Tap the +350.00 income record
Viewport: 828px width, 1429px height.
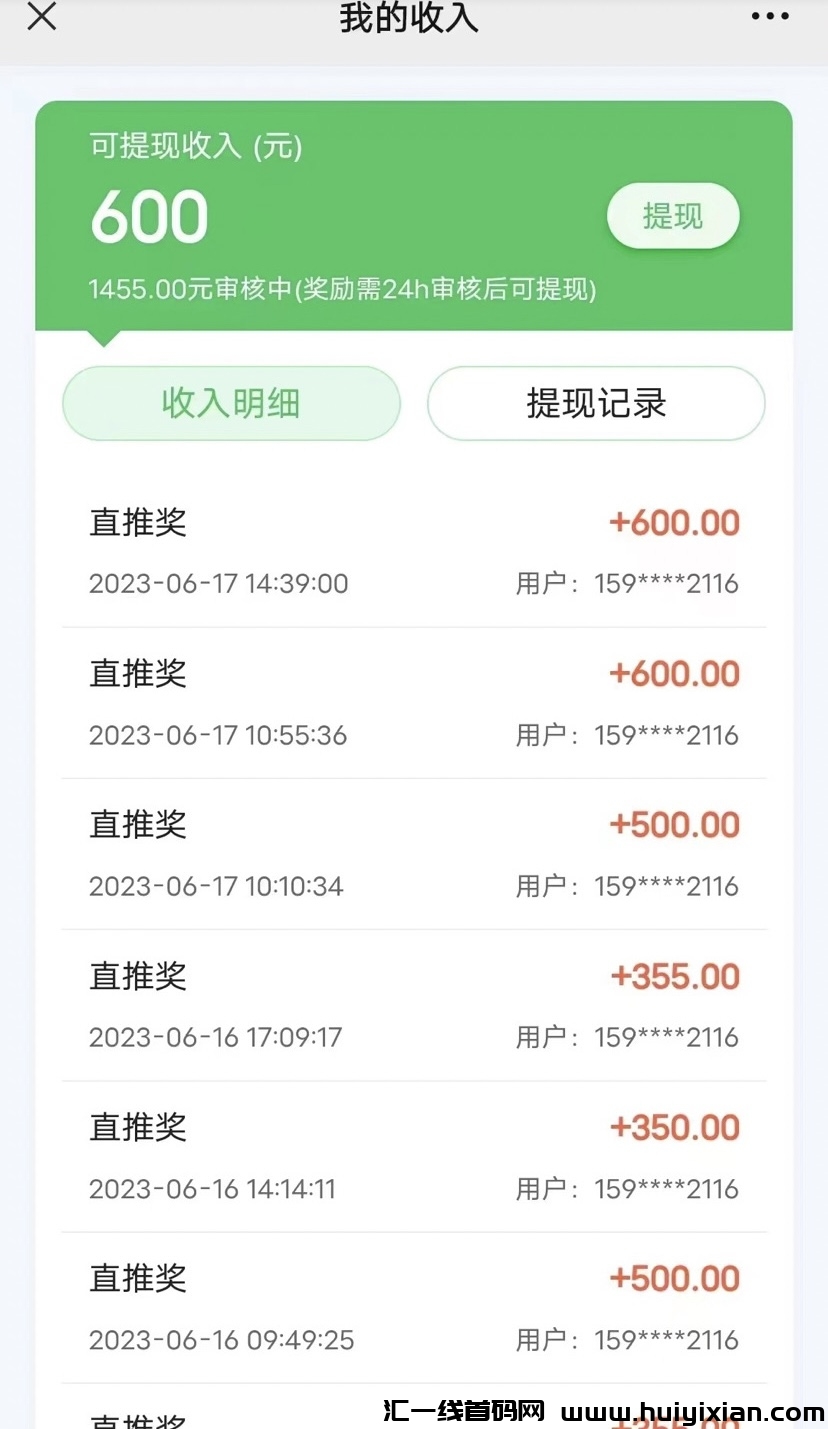(x=675, y=1127)
